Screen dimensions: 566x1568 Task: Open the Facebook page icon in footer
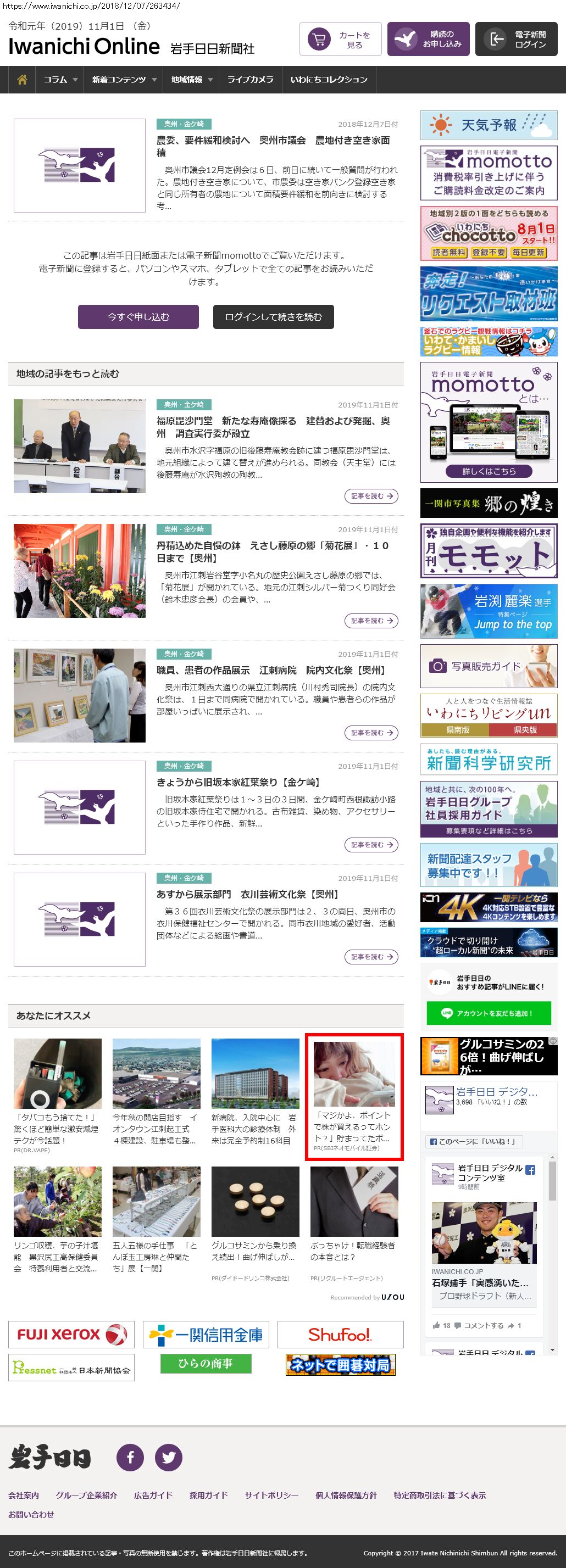pyautogui.click(x=130, y=1457)
